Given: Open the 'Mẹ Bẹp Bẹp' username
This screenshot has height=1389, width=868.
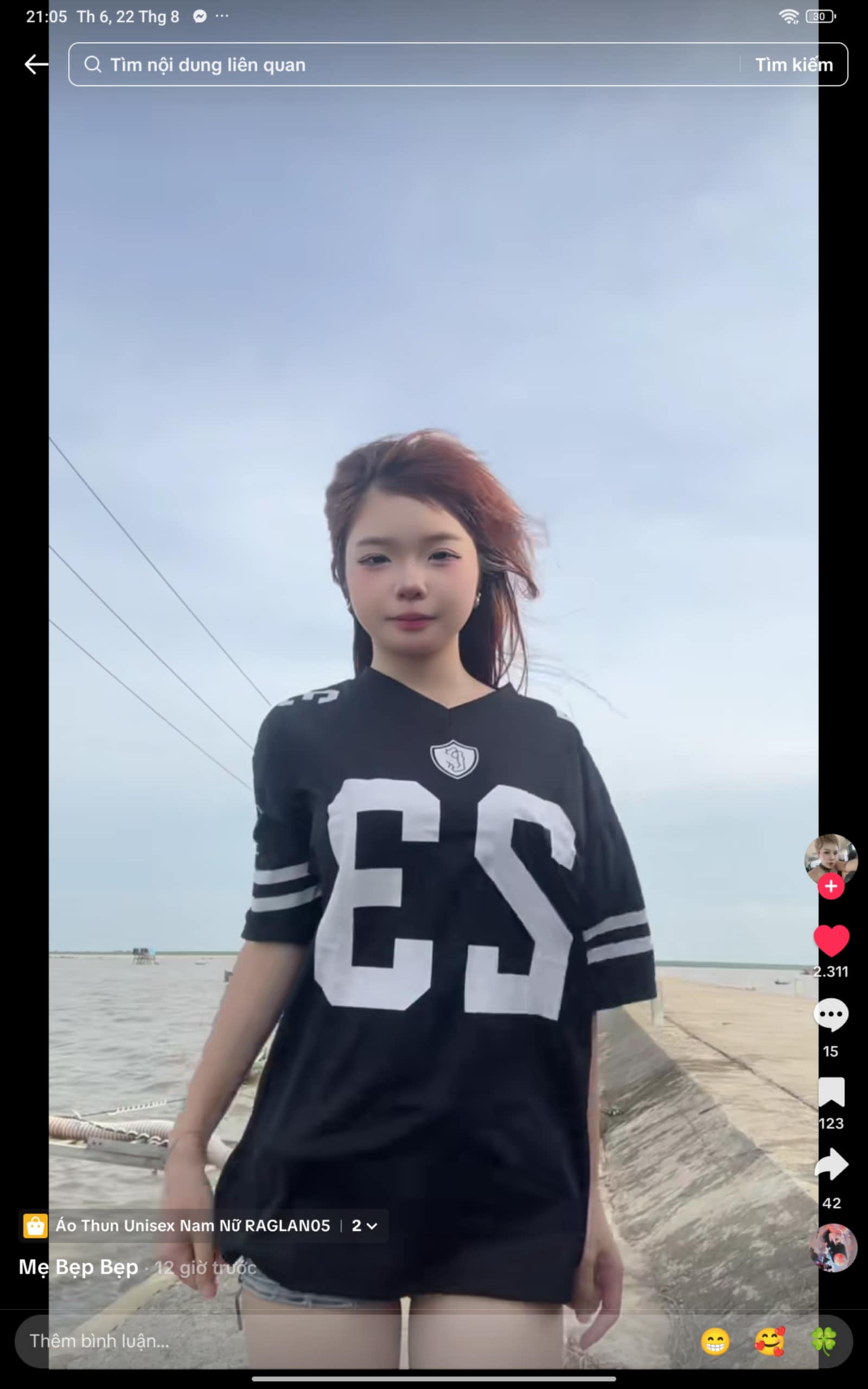Looking at the screenshot, I should coord(79,1267).
